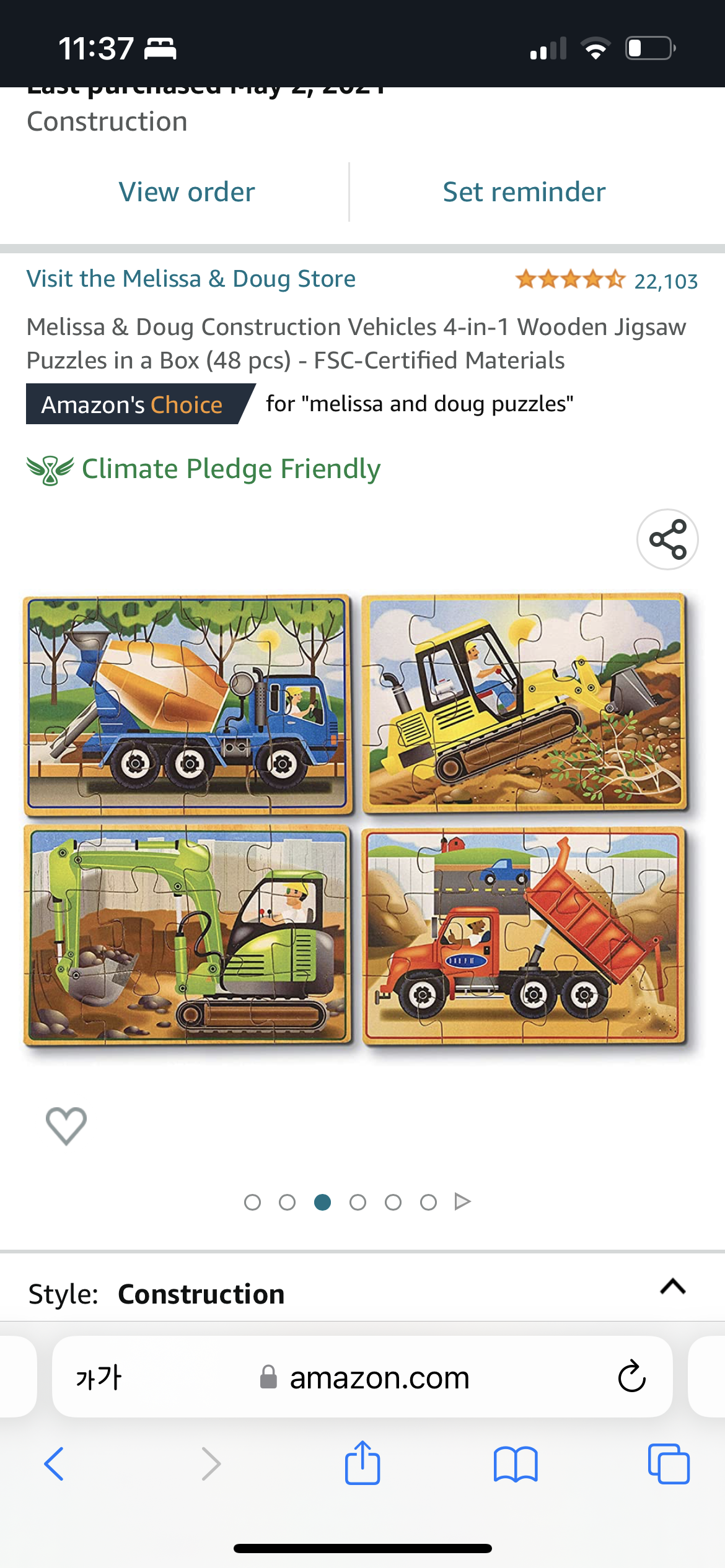Add puzzle to wish list heart

click(66, 1125)
